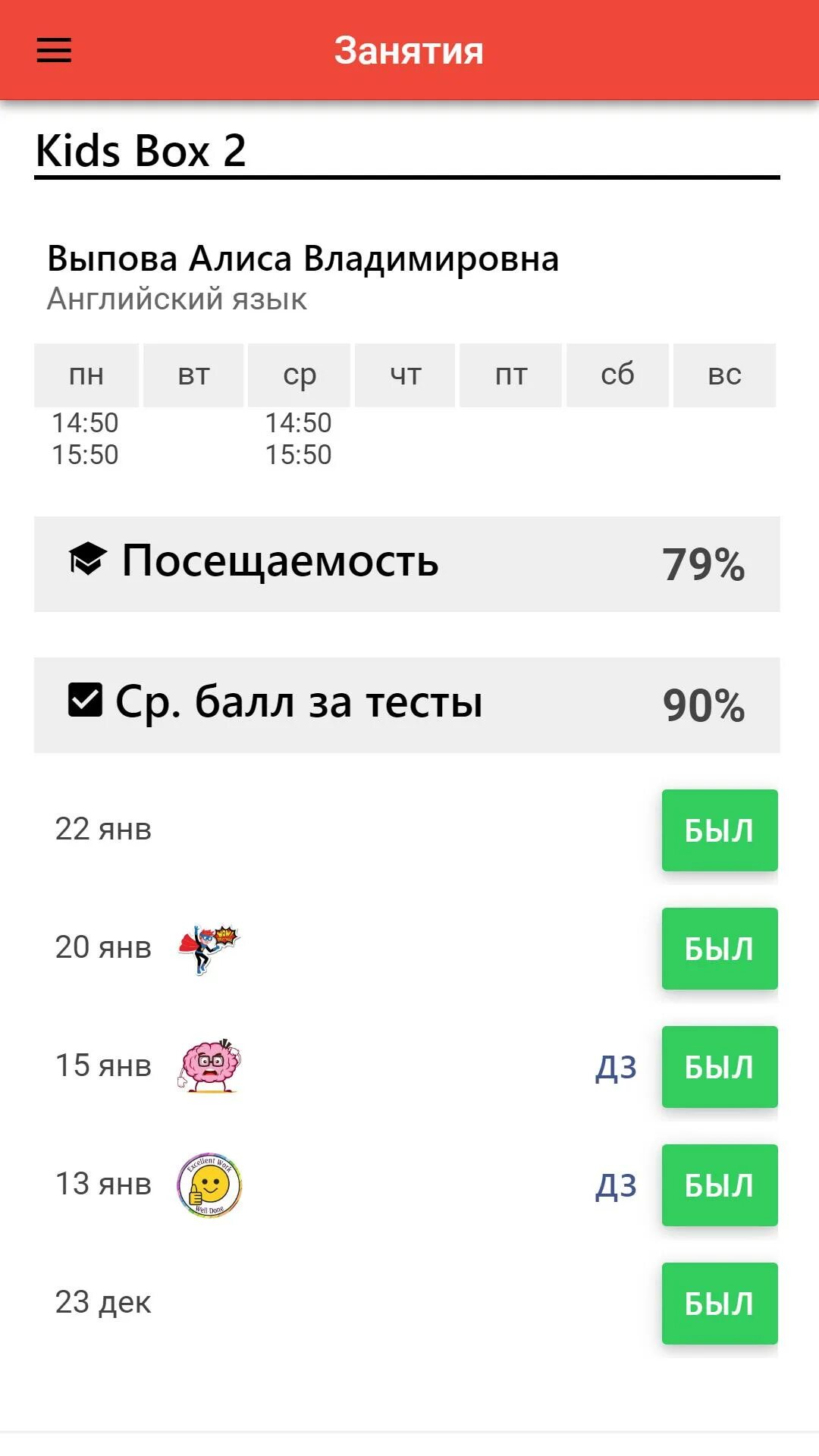Tap the БЫЛ button for 22 янв

tap(720, 830)
